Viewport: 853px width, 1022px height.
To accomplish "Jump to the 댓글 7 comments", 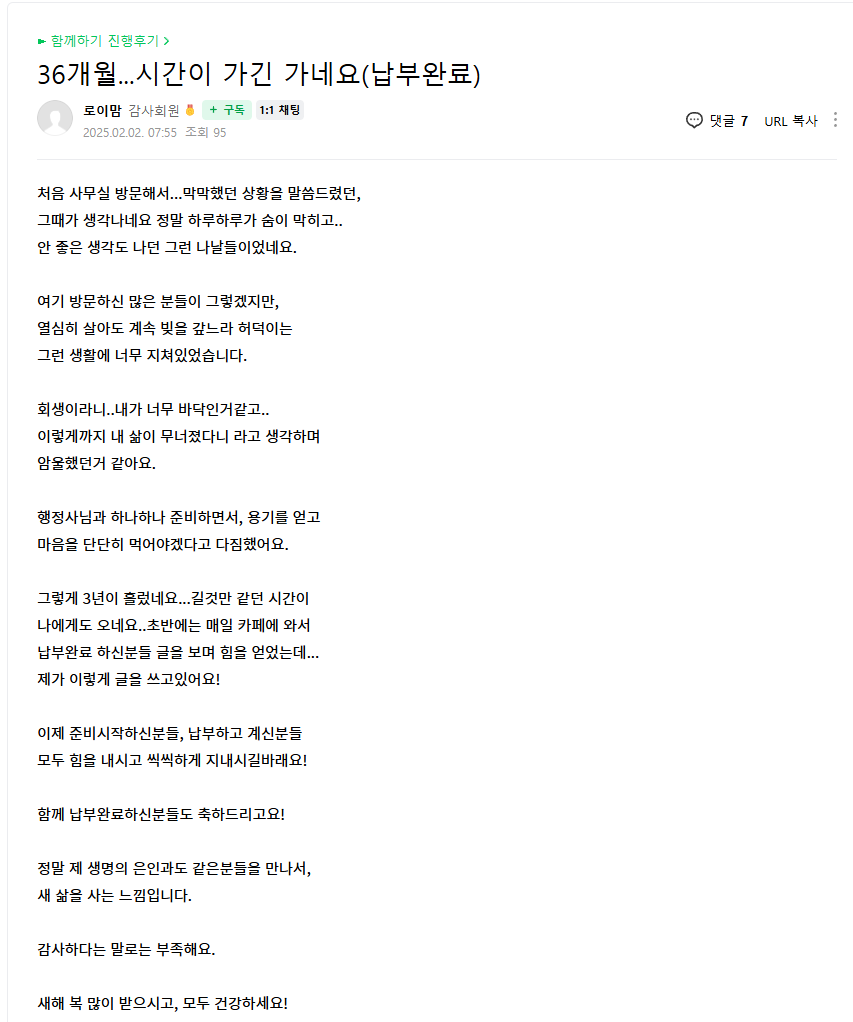I will coord(717,120).
